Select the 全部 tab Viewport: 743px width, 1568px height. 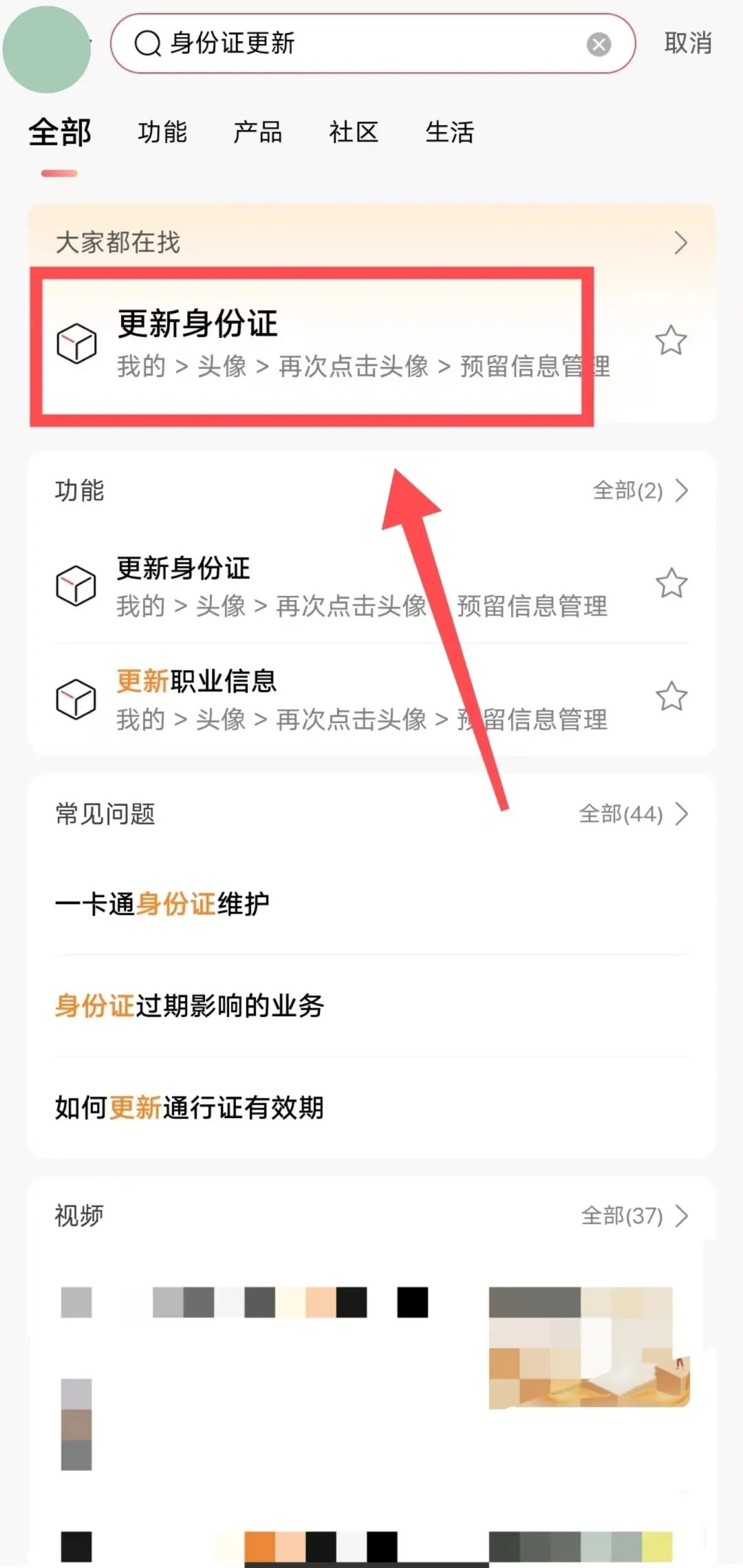click(60, 132)
